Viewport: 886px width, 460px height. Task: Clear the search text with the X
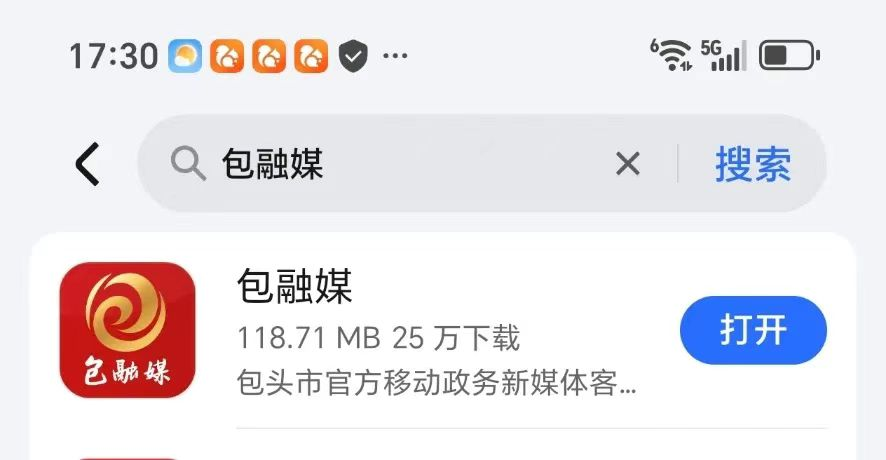(x=627, y=164)
